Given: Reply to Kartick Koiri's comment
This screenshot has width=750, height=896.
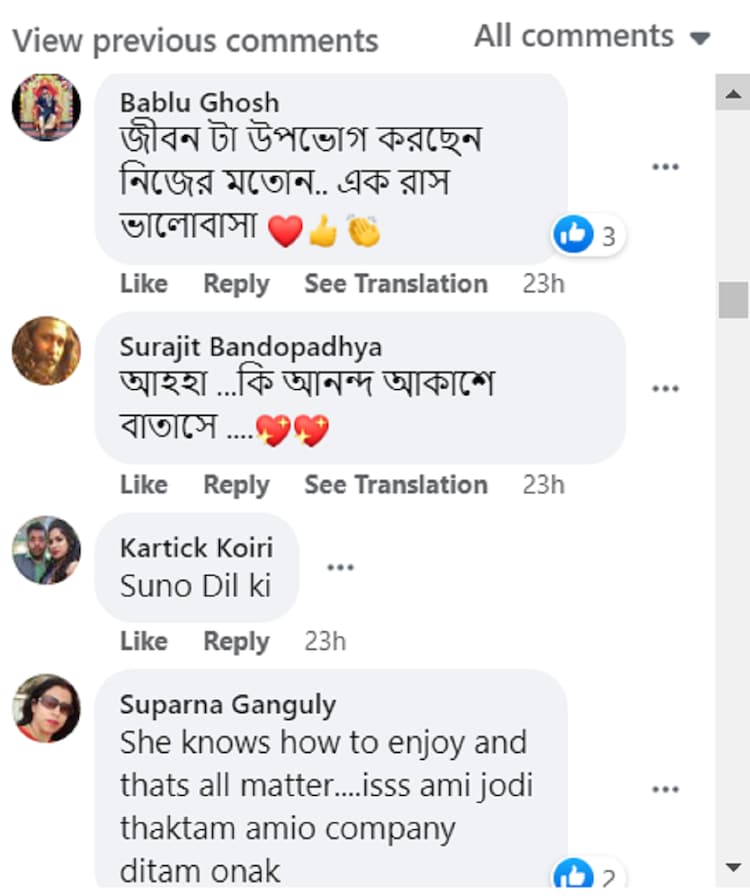Looking at the screenshot, I should 236,641.
